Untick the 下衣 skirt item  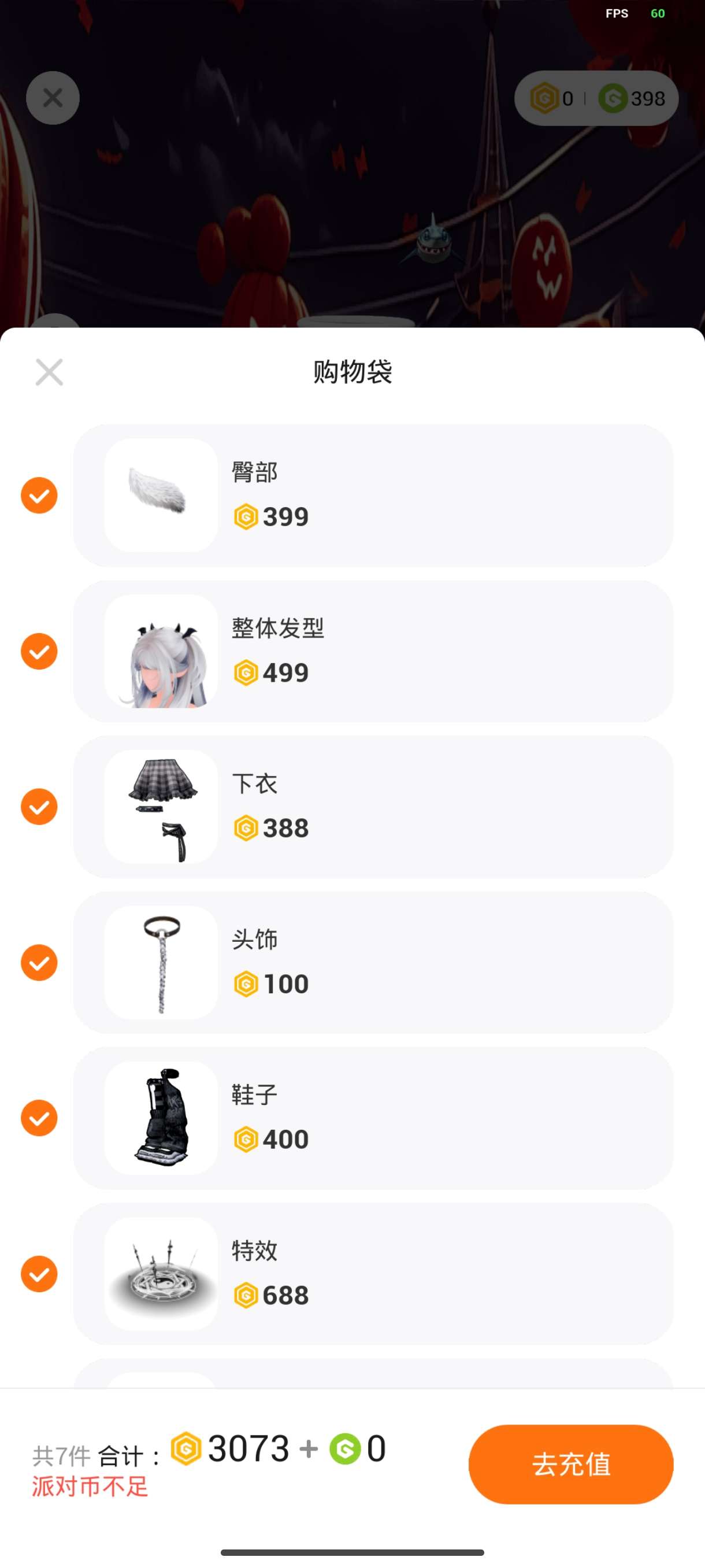pyautogui.click(x=39, y=807)
